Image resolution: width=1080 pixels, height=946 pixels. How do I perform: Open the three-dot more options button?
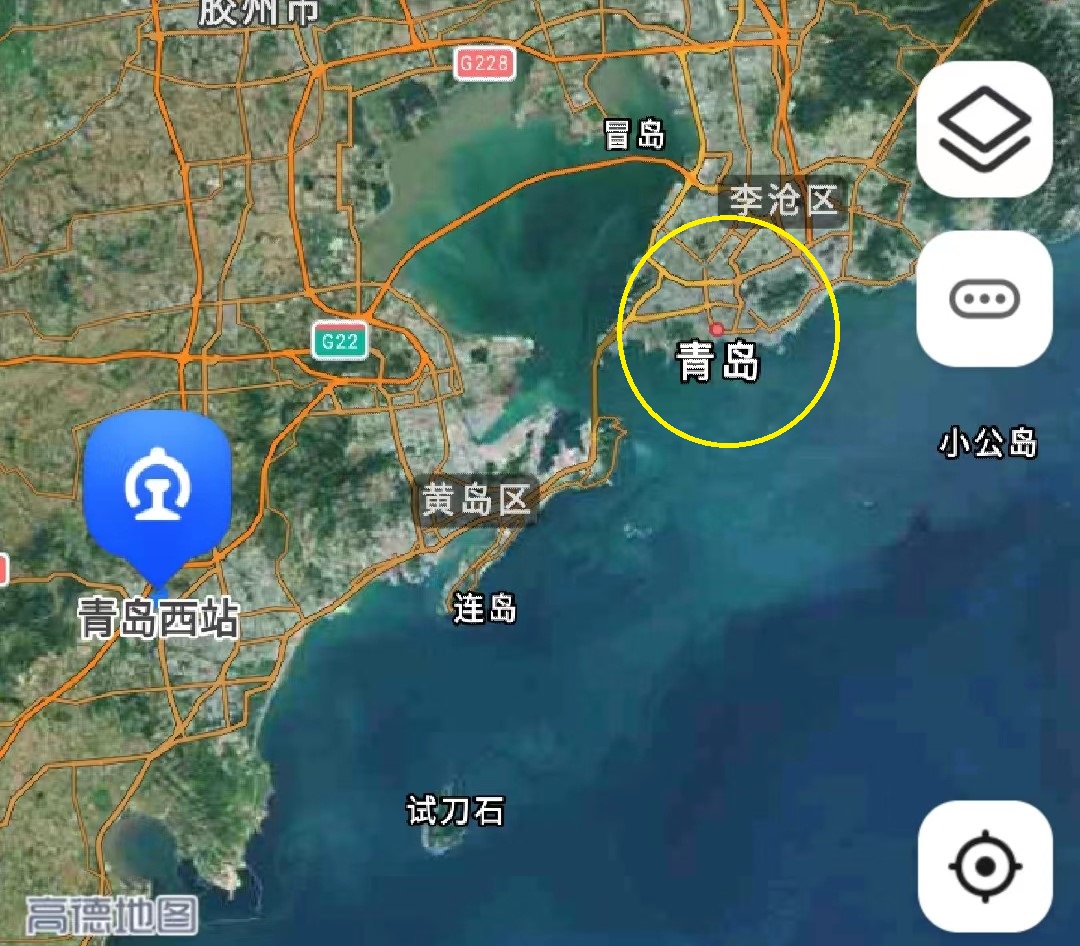984,298
